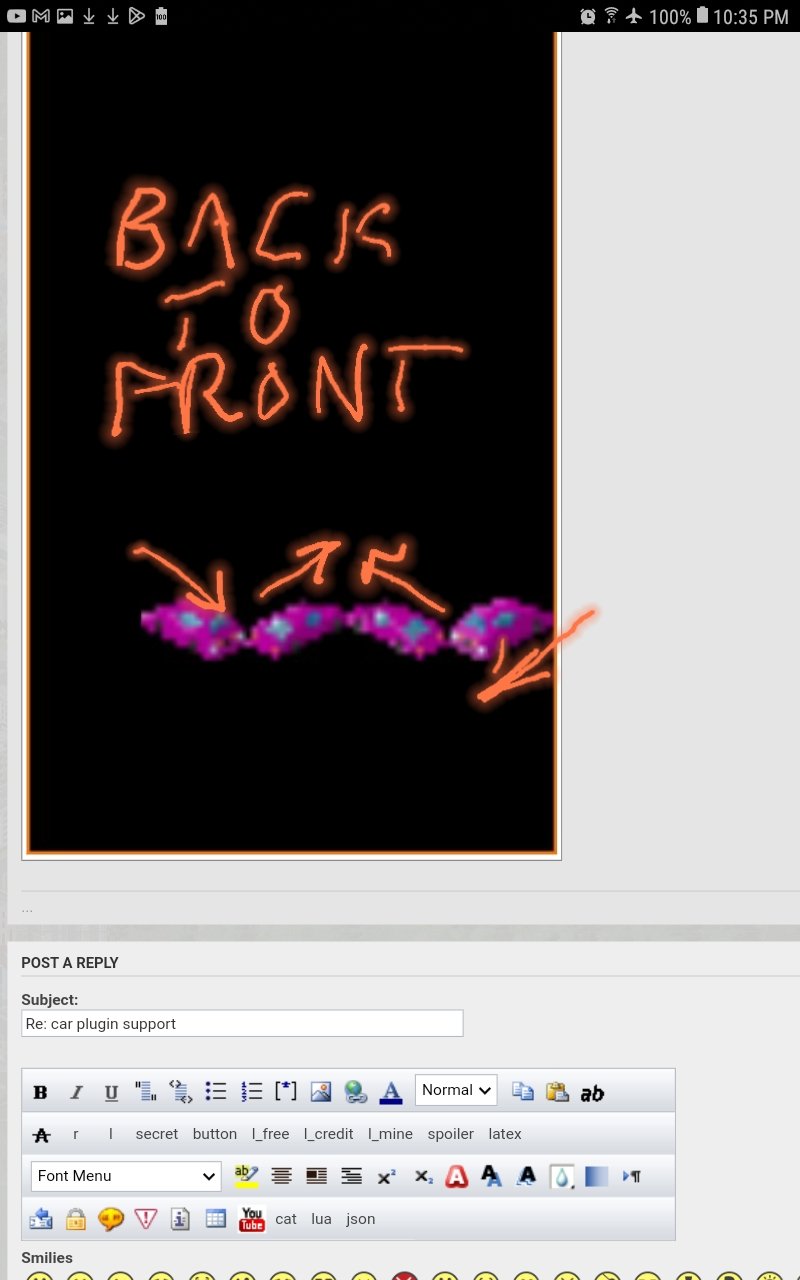Insert a table with the grid icon
The width and height of the screenshot is (800, 1280).
point(216,1219)
